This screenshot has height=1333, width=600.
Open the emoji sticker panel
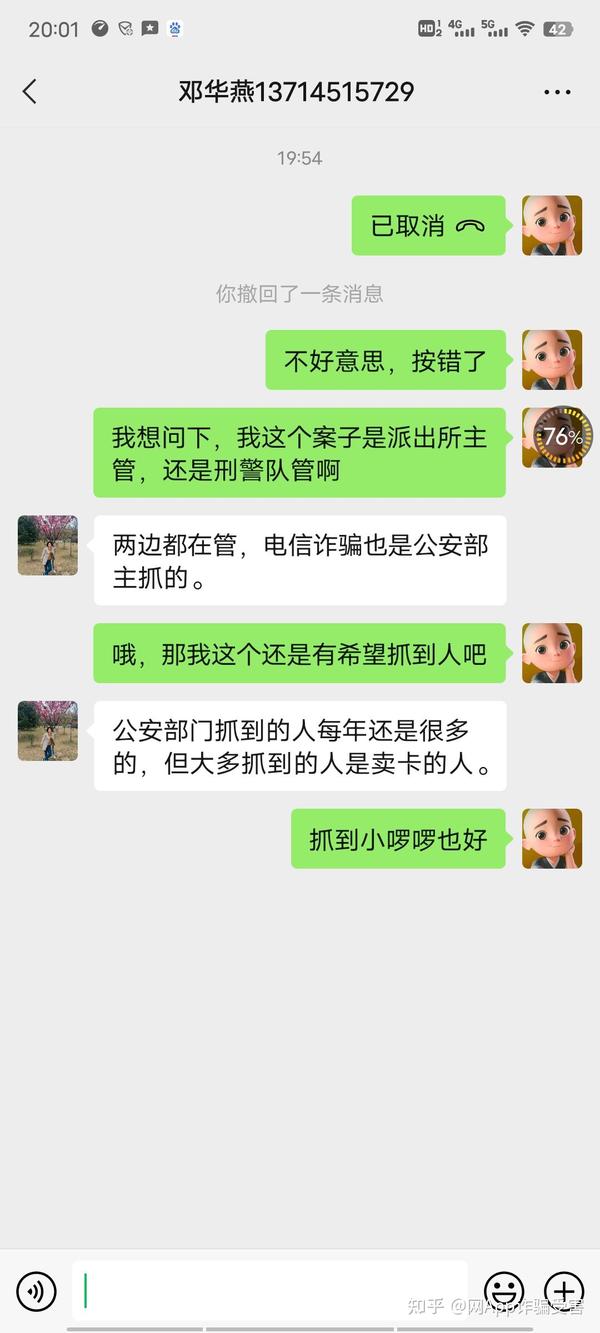tap(504, 1291)
